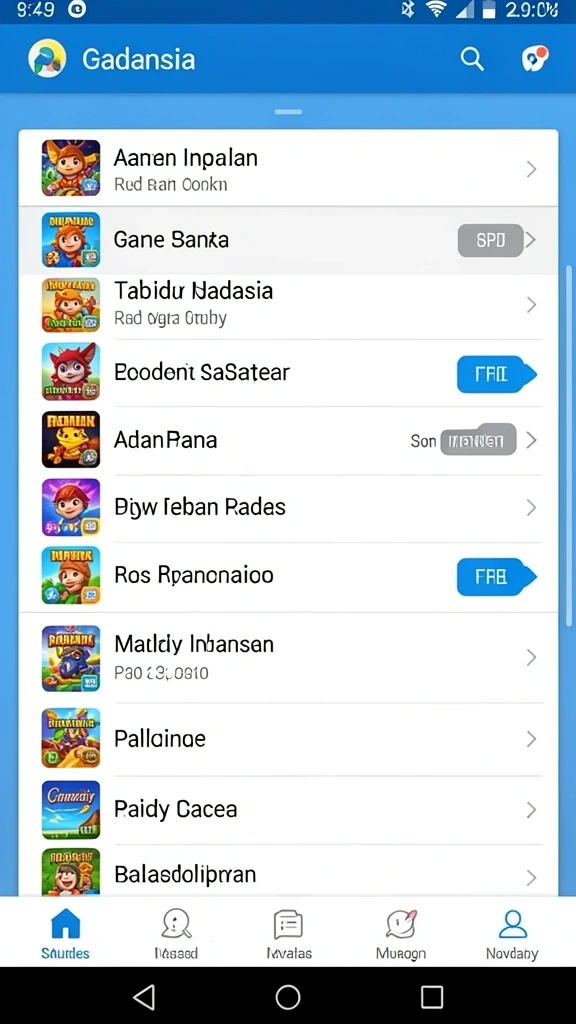
Task: Open Balasdolipran entry
Action: click(x=288, y=871)
